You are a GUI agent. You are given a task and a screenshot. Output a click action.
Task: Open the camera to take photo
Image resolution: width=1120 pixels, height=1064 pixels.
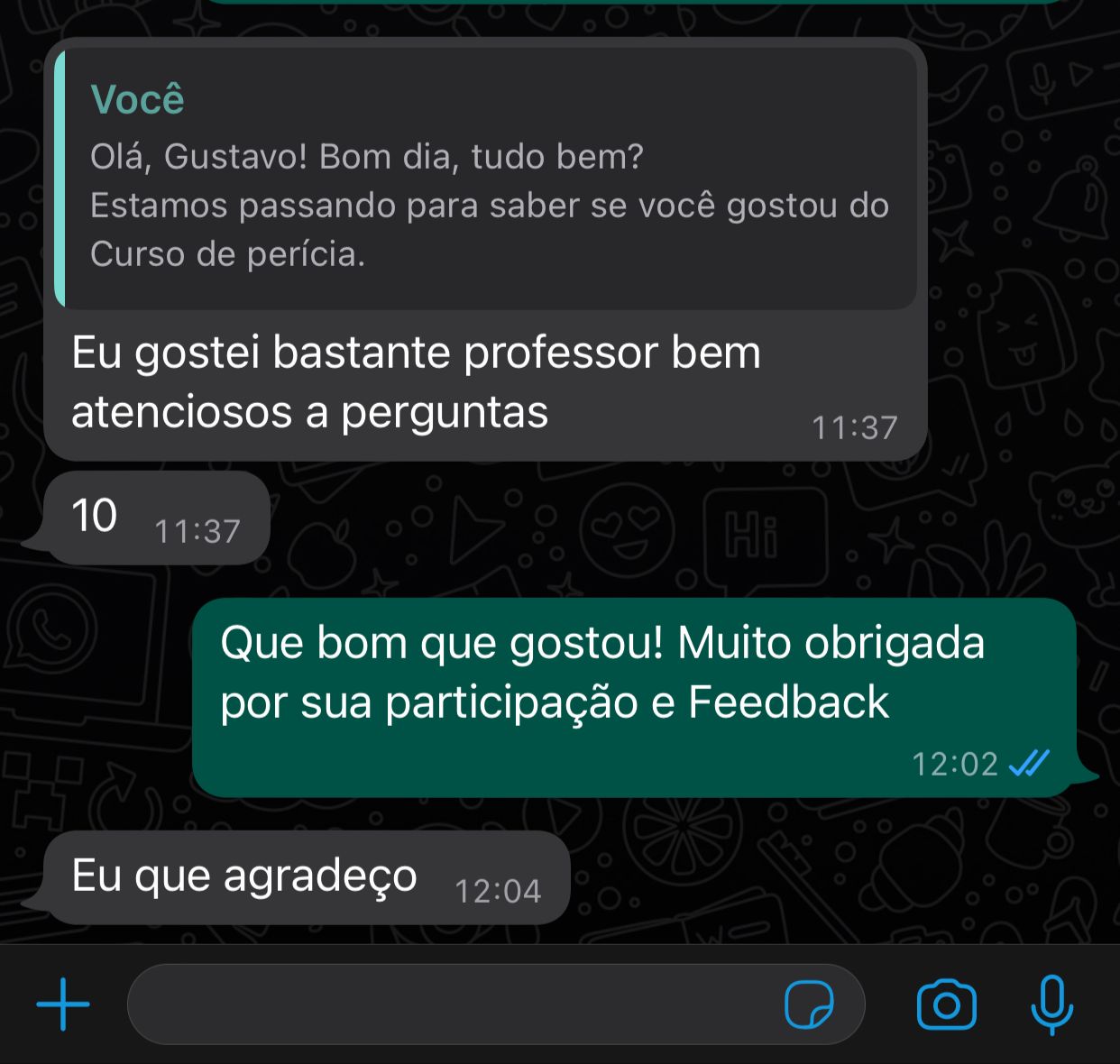[946, 1004]
